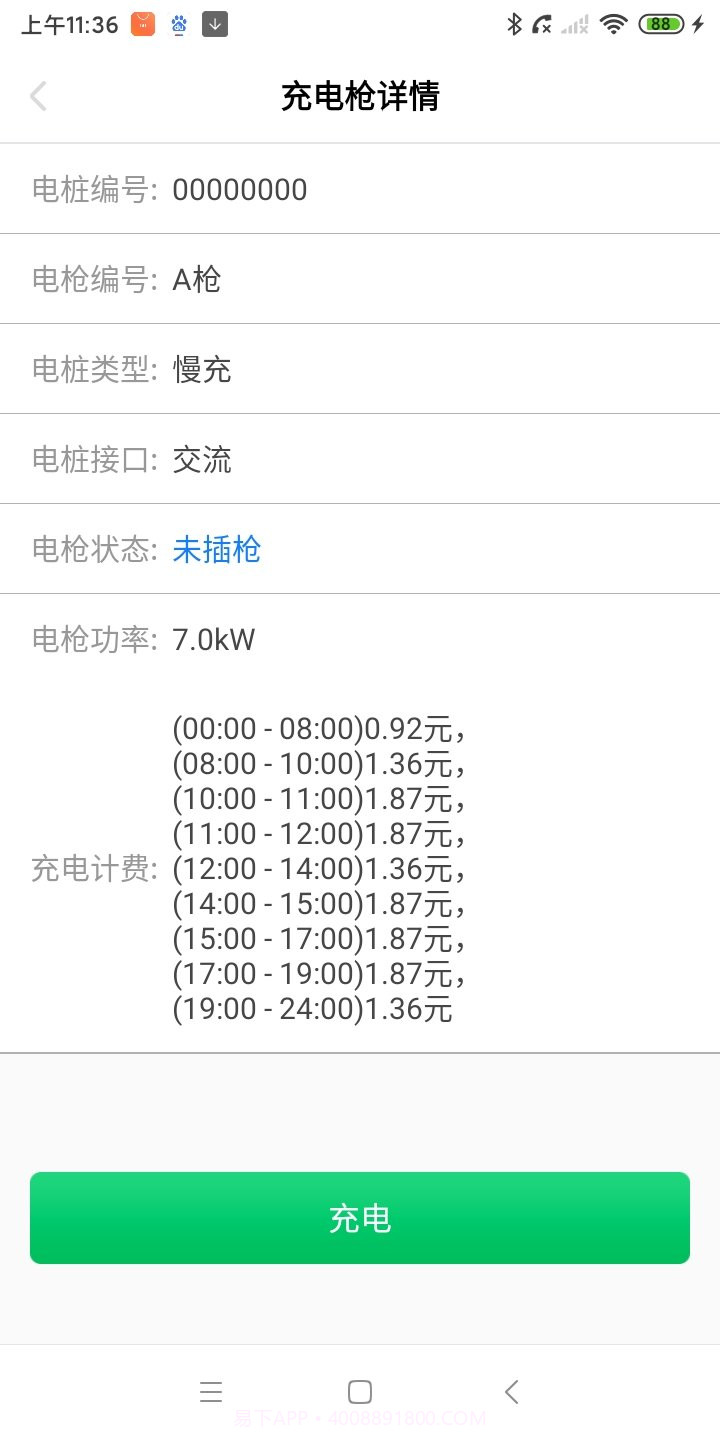Viewport: 720px width, 1440px height.
Task: Tap the Bluetooth icon in the status bar
Action: click(x=516, y=24)
